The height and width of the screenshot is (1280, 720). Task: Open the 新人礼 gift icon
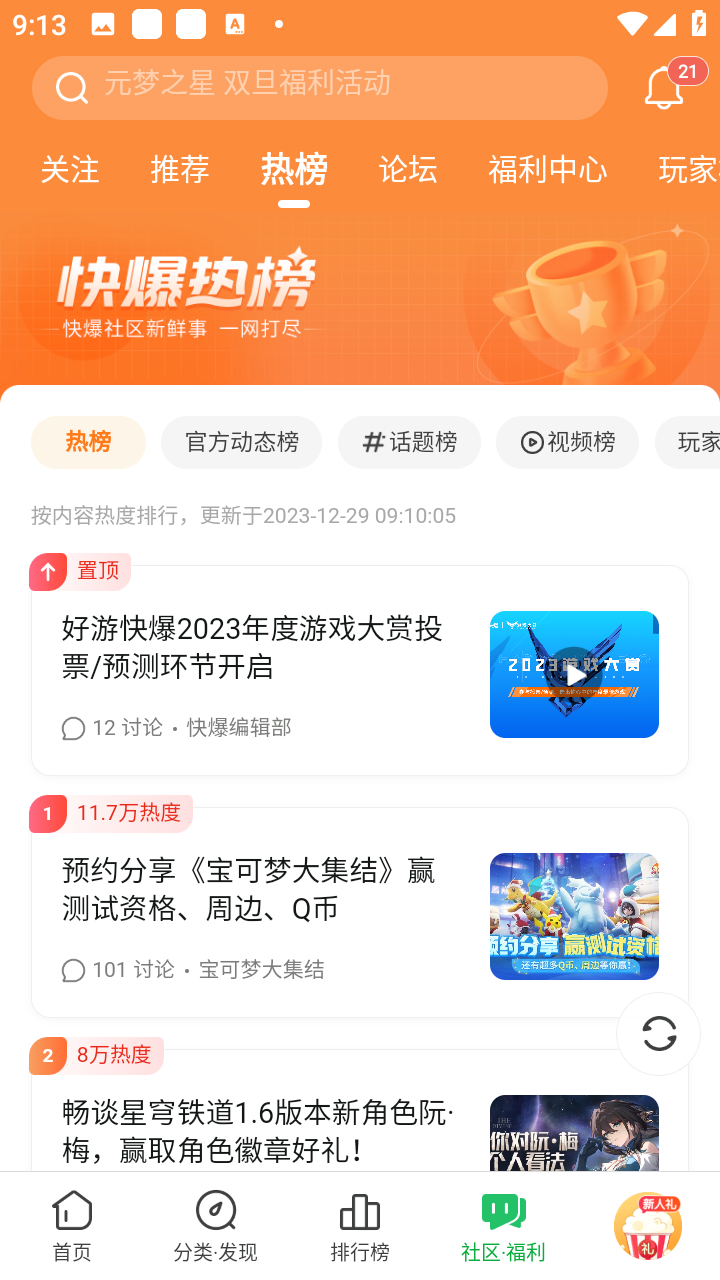648,1225
